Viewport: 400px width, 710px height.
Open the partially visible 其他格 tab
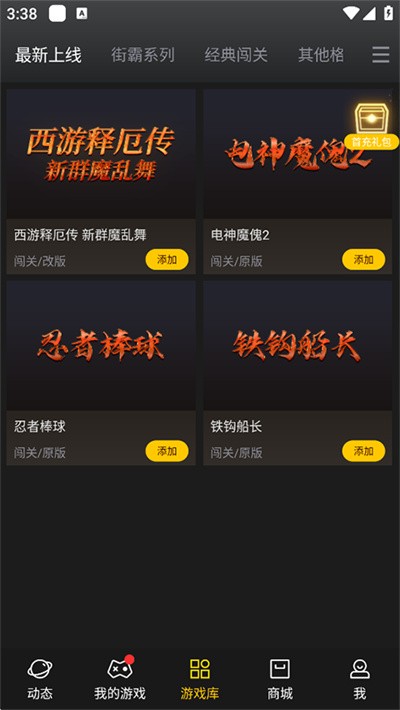tap(321, 55)
